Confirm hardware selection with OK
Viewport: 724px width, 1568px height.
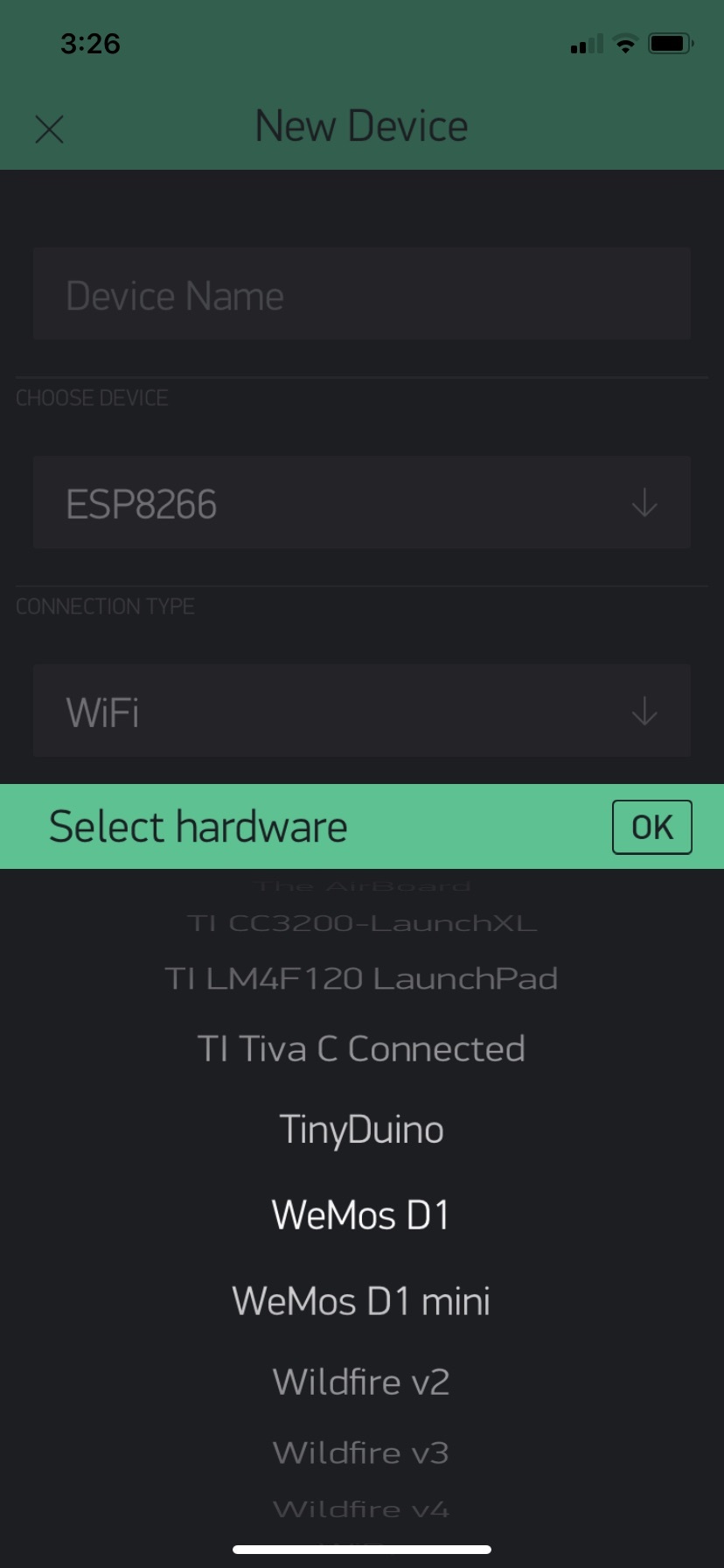651,827
